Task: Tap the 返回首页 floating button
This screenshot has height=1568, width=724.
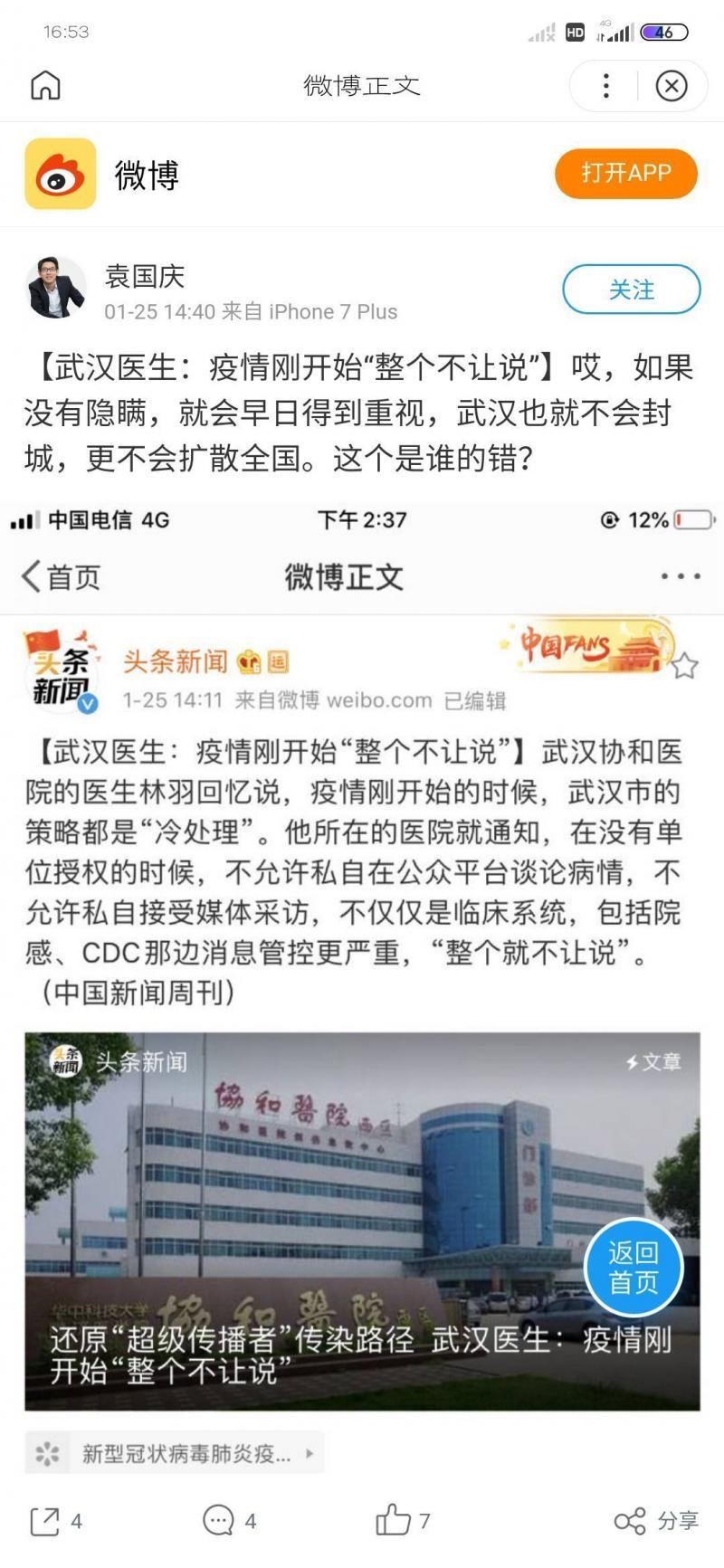Action: coord(633,1268)
